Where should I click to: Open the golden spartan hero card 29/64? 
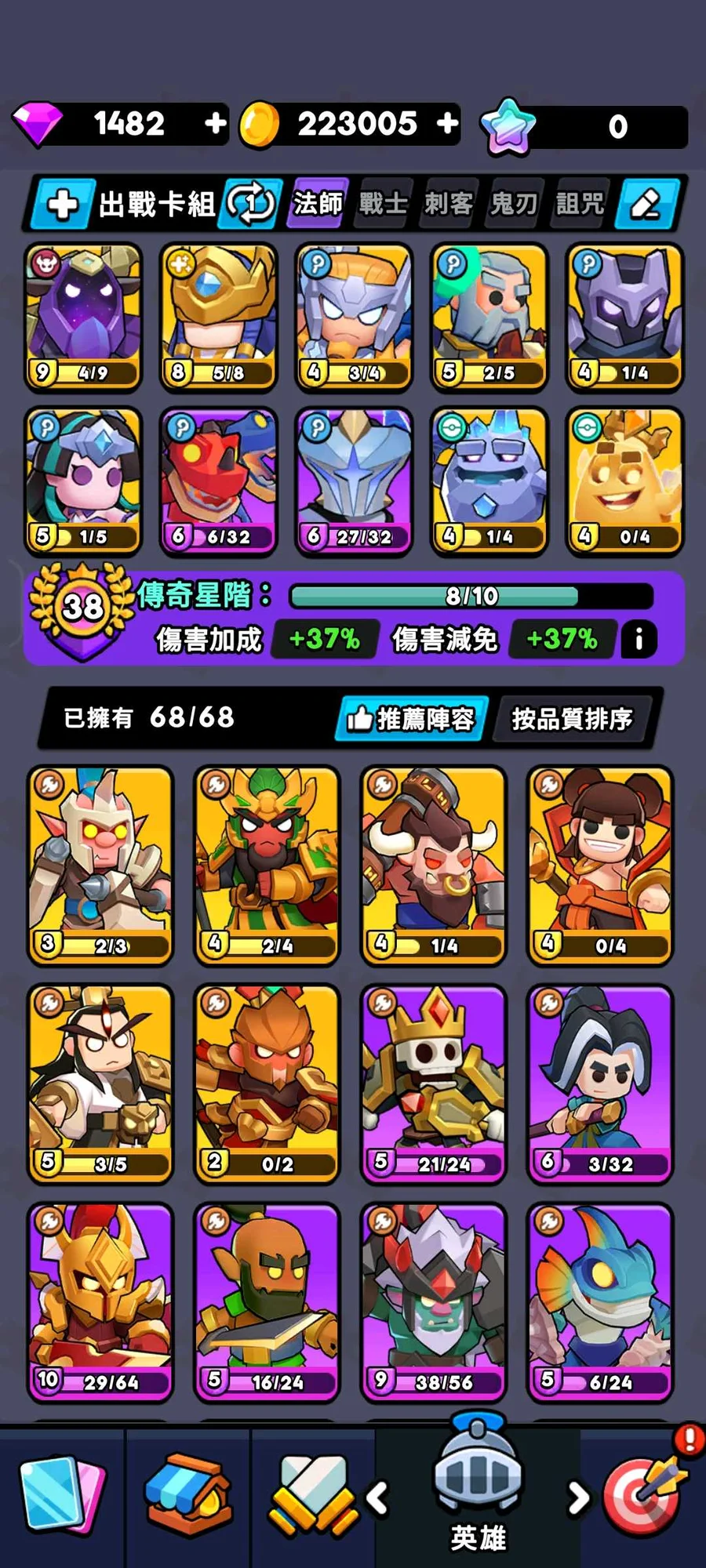[x=100, y=1301]
